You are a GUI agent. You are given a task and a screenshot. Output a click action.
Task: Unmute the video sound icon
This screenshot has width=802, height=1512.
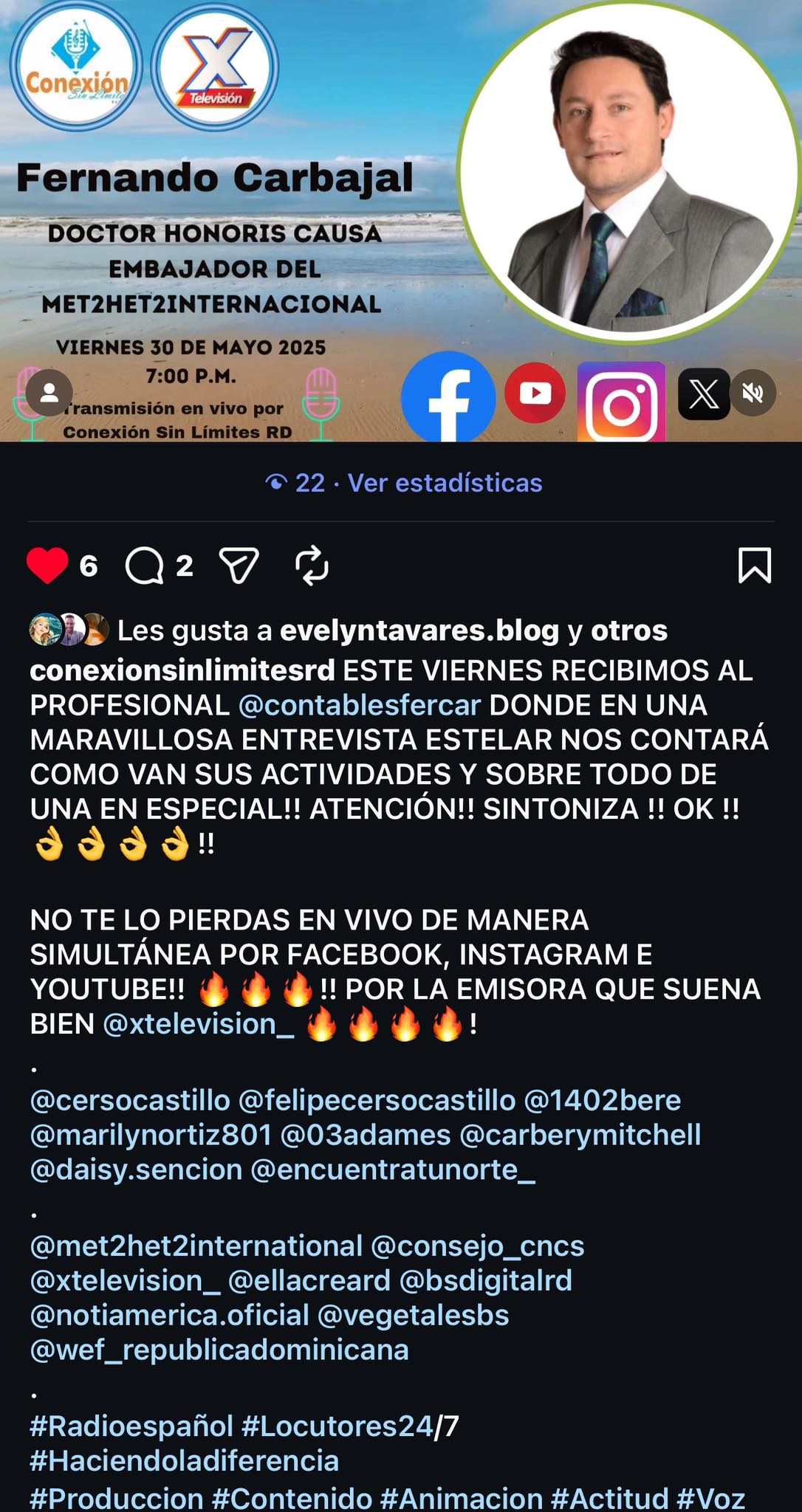tap(753, 394)
